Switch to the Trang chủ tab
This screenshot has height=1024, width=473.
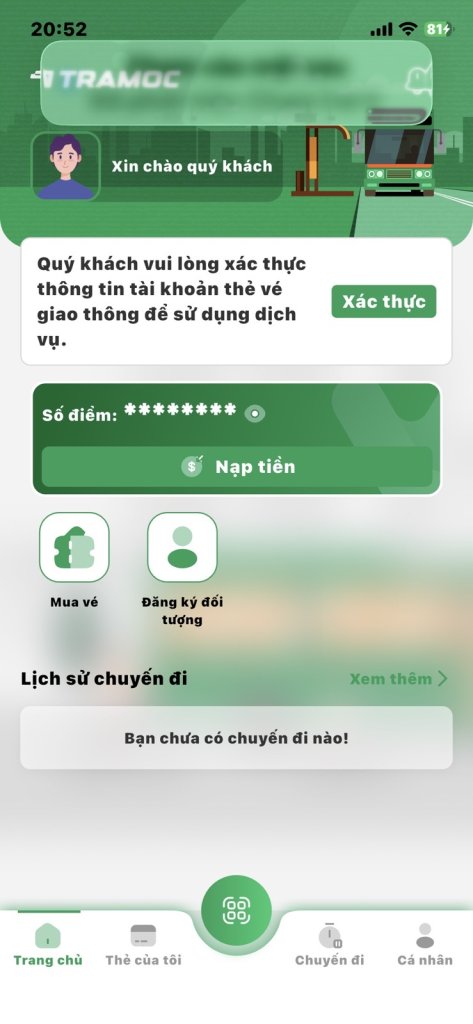point(48,944)
